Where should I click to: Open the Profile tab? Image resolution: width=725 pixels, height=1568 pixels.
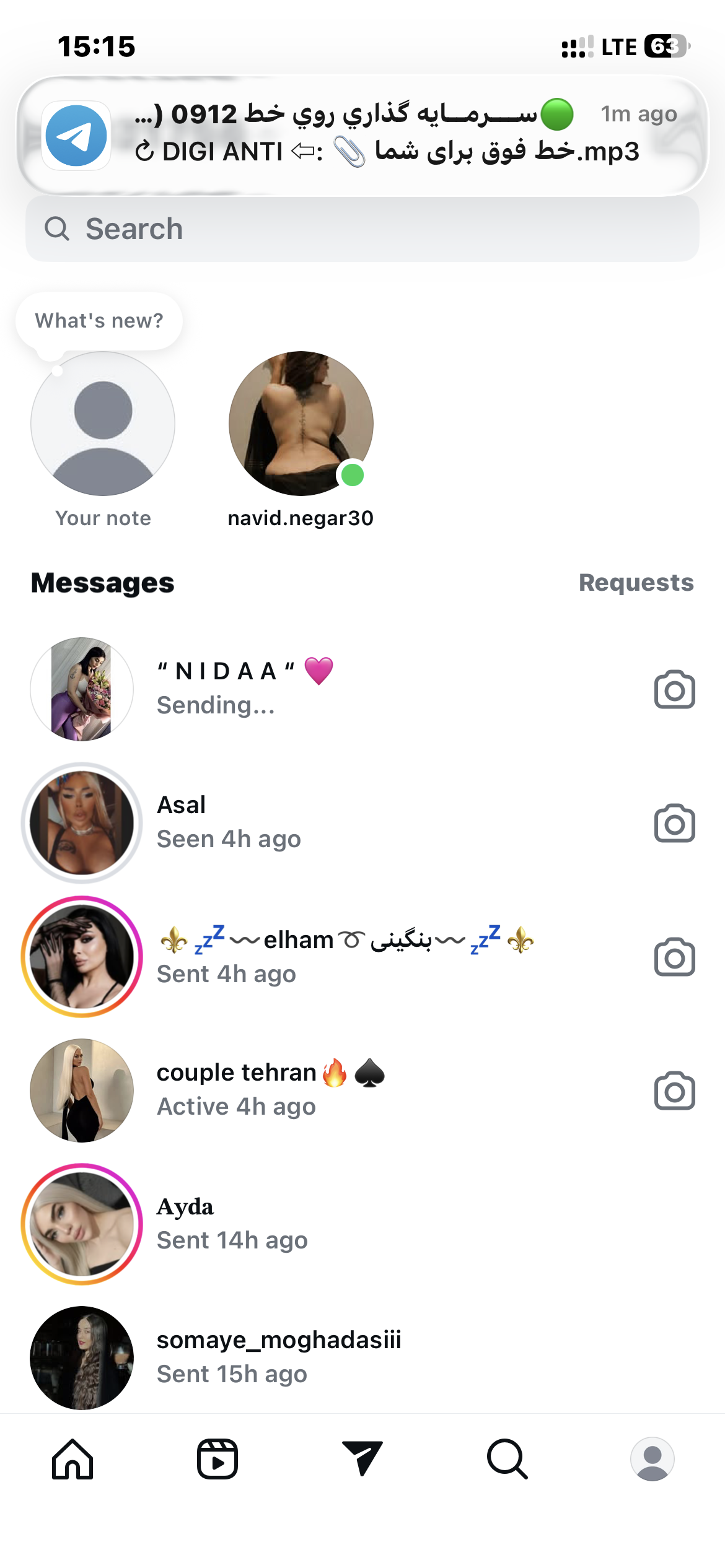click(x=652, y=1459)
